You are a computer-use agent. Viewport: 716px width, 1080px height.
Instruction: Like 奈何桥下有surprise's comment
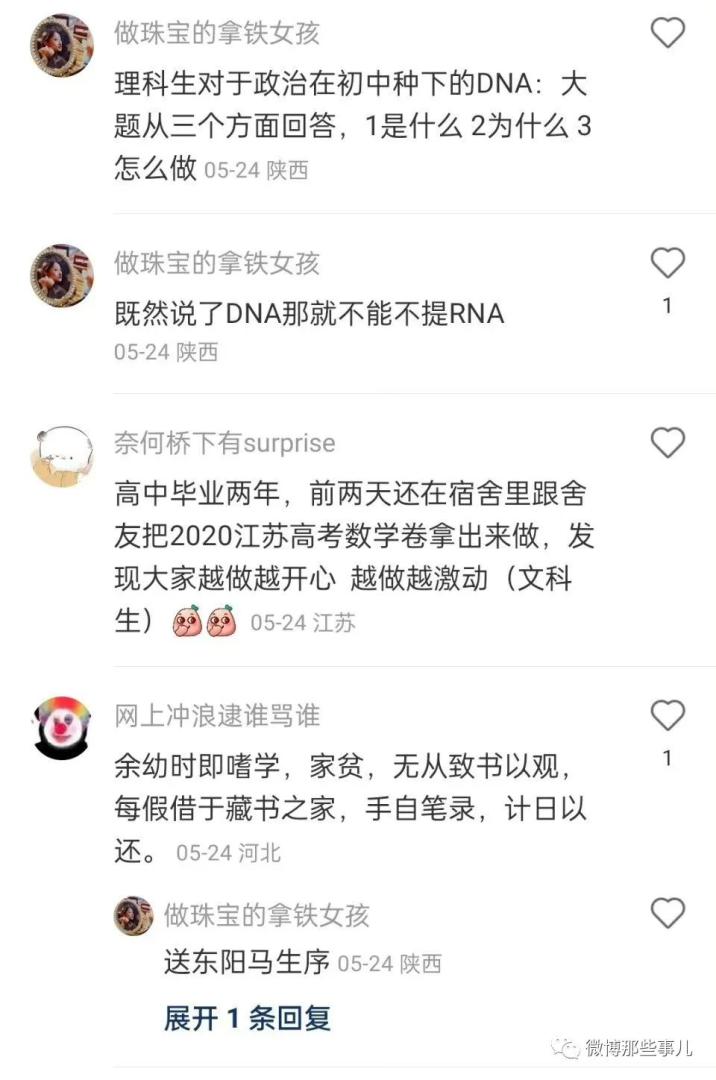(x=667, y=442)
